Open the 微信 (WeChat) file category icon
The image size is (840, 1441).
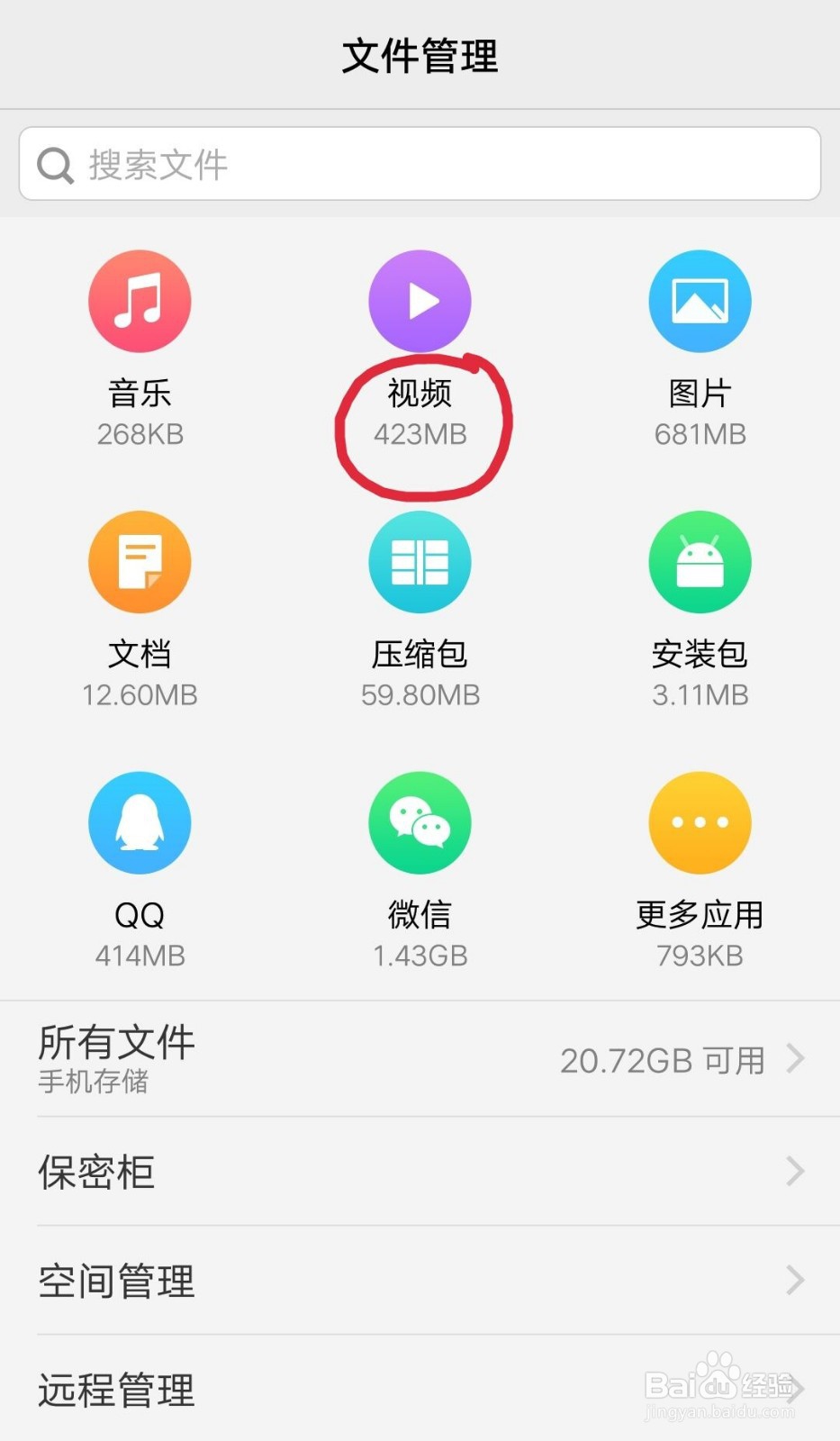[x=420, y=822]
